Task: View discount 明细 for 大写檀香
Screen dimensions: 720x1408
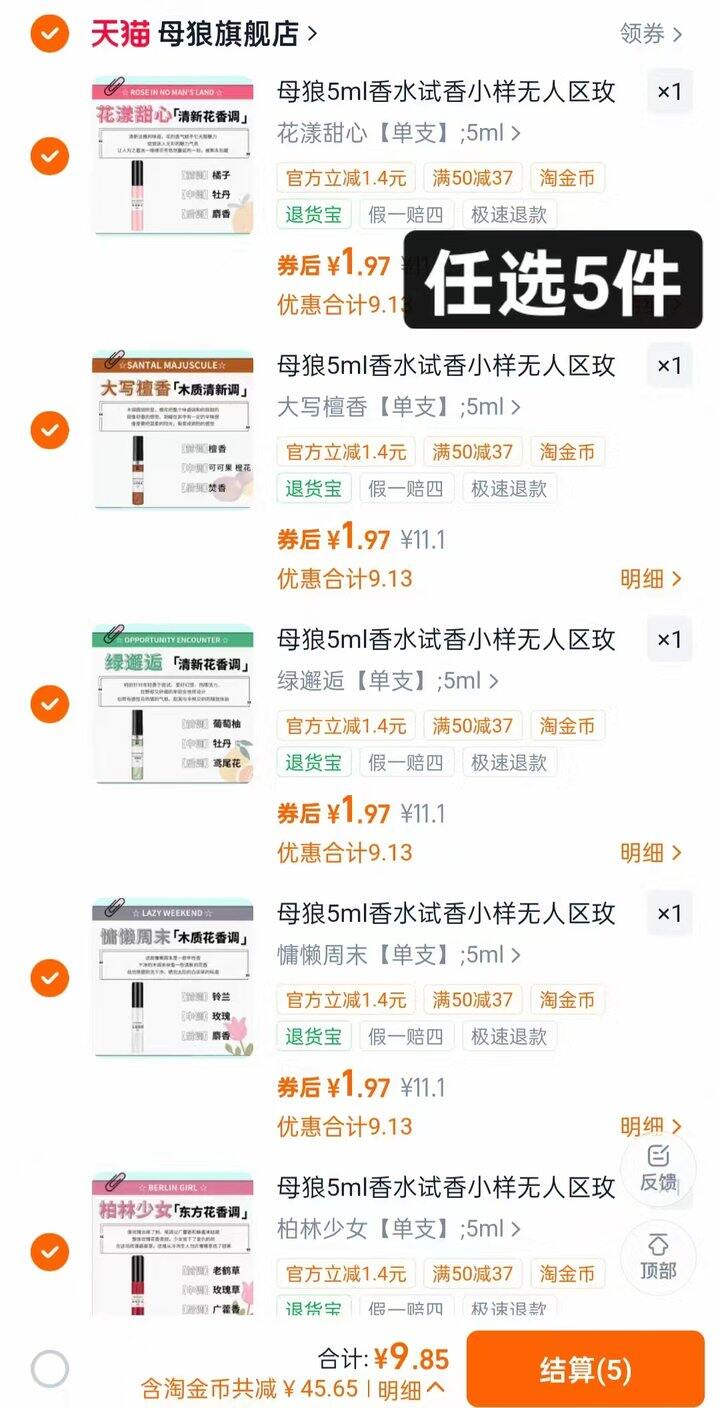Action: click(x=651, y=579)
